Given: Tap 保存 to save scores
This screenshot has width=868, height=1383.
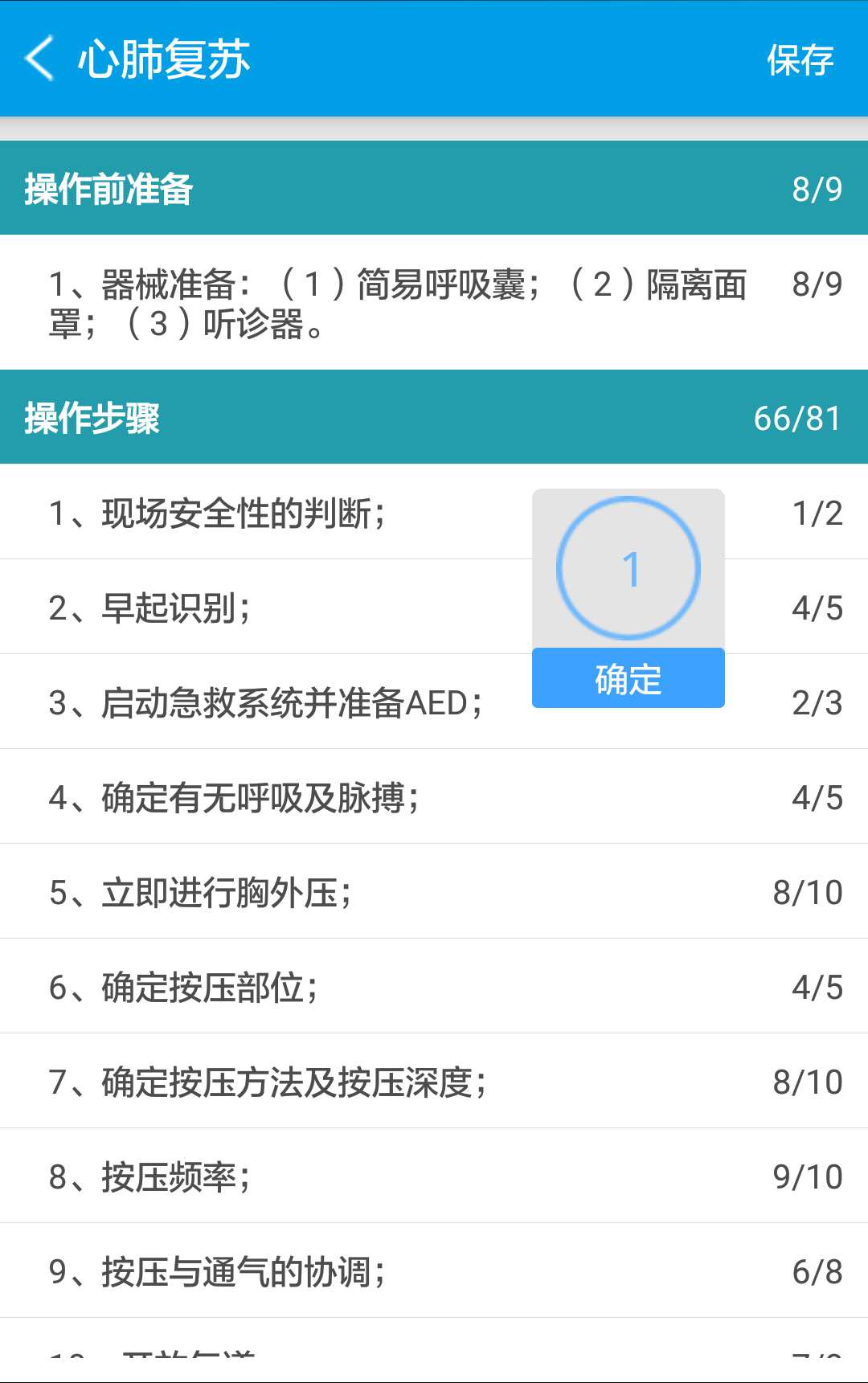Looking at the screenshot, I should pyautogui.click(x=799, y=60).
